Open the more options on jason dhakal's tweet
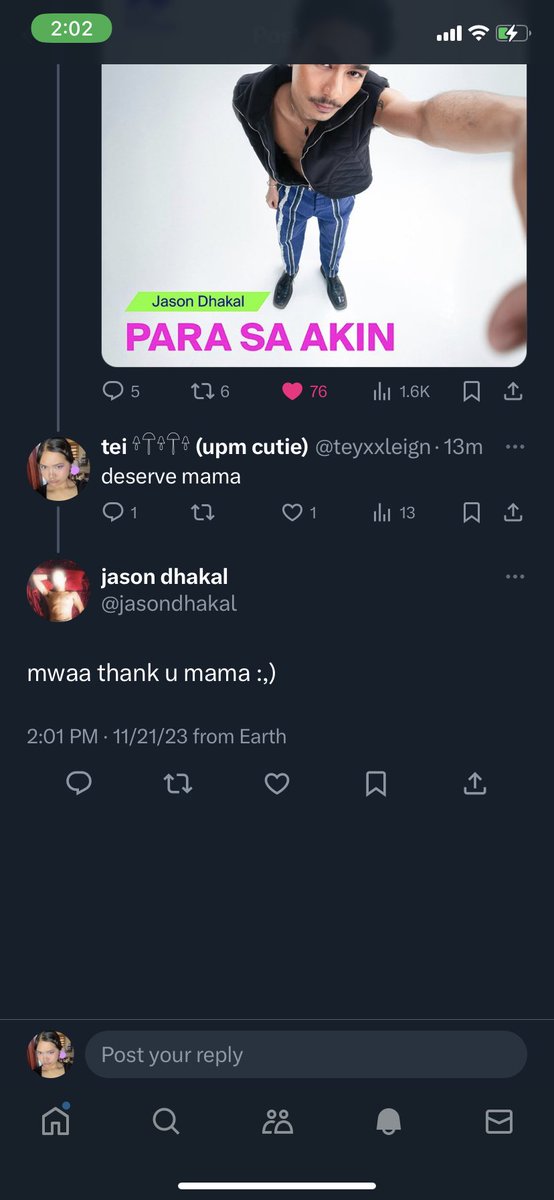The height and width of the screenshot is (1200, 554). click(x=514, y=577)
